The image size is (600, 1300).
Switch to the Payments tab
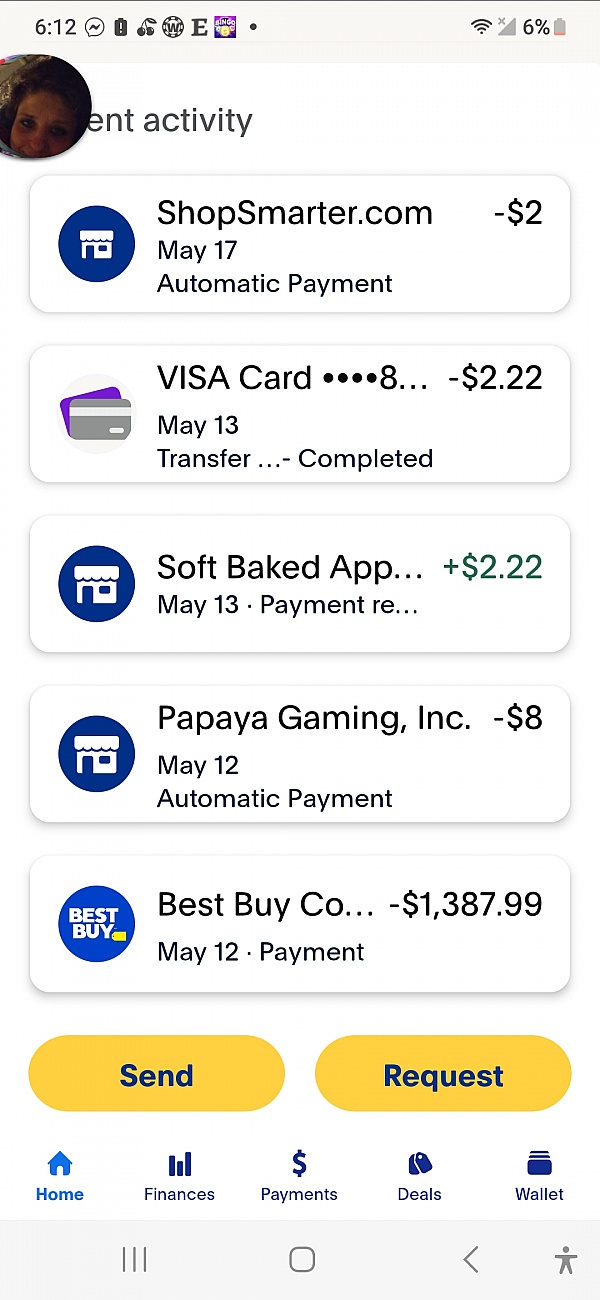click(x=299, y=1176)
